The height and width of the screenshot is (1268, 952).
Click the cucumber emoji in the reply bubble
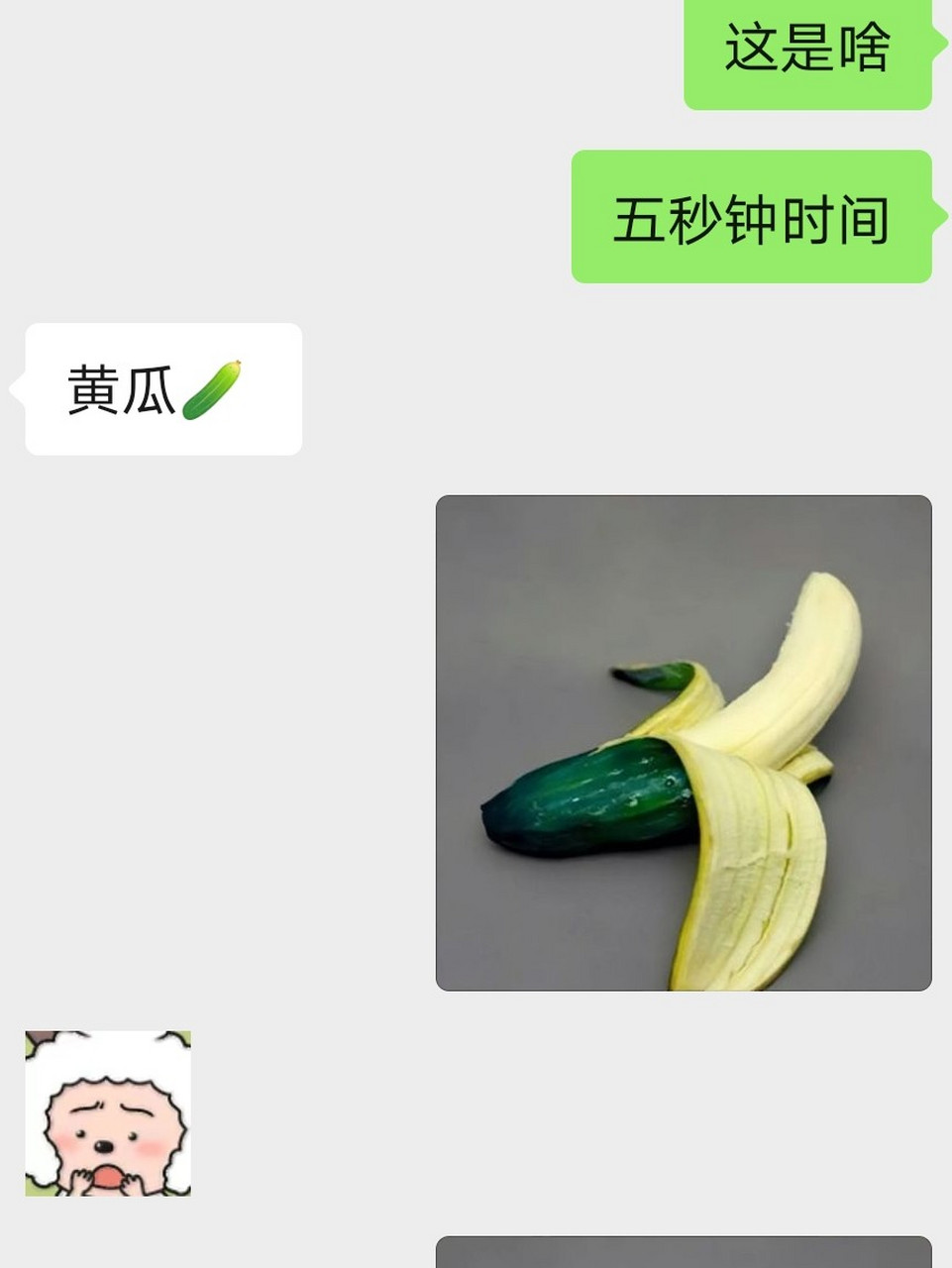pyautogui.click(x=213, y=389)
